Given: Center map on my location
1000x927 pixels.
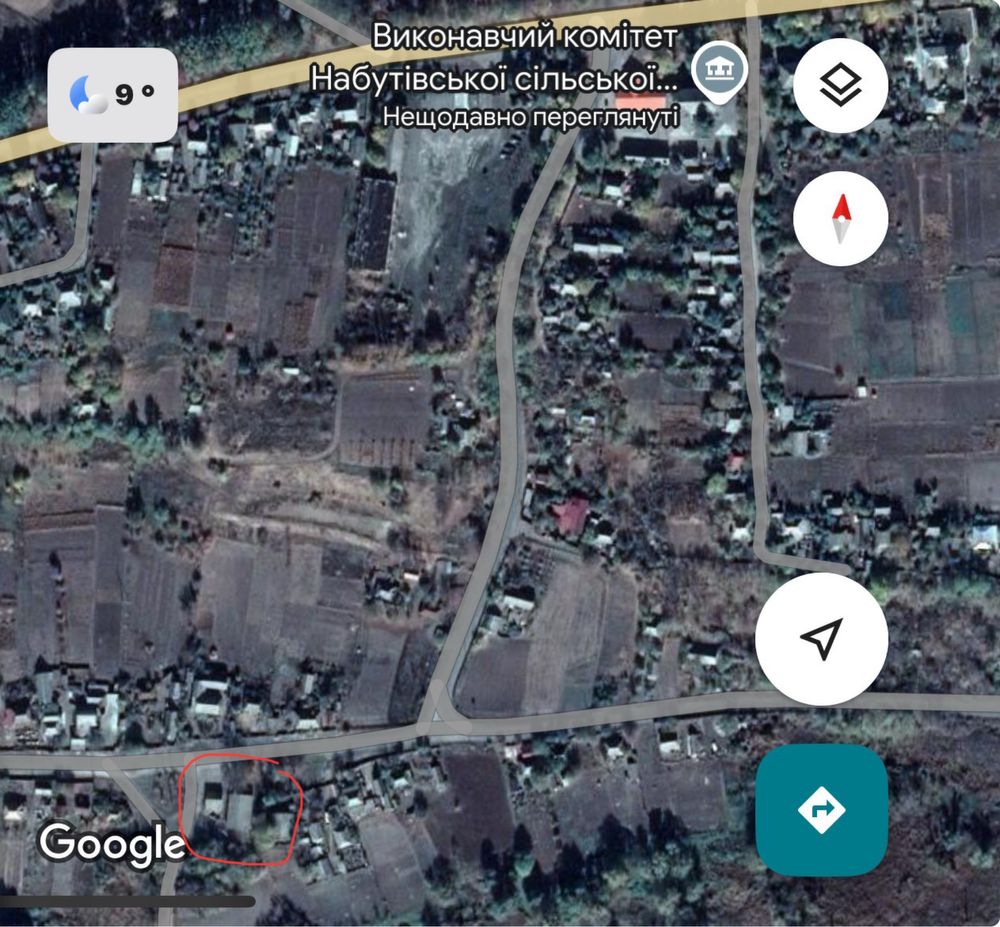Looking at the screenshot, I should click(821, 638).
